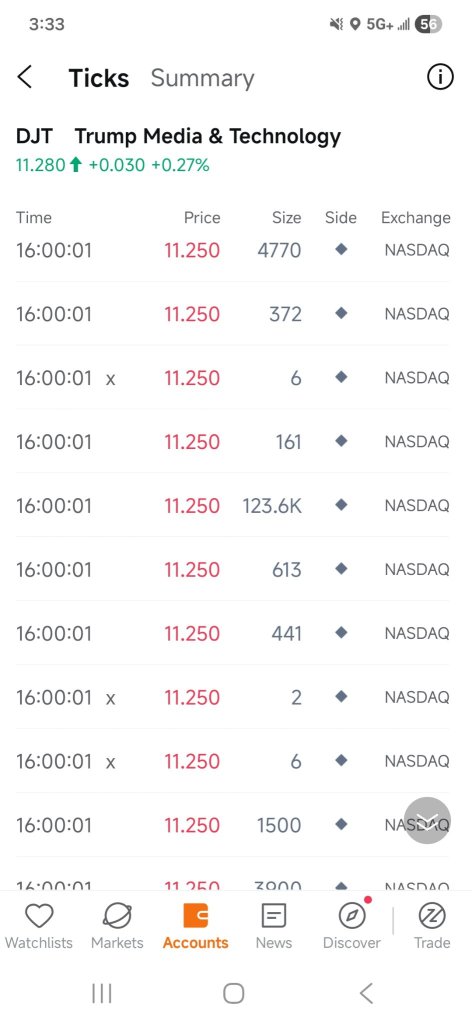Open the Discover tab
The height and width of the screenshot is (1024, 472).
point(352,926)
